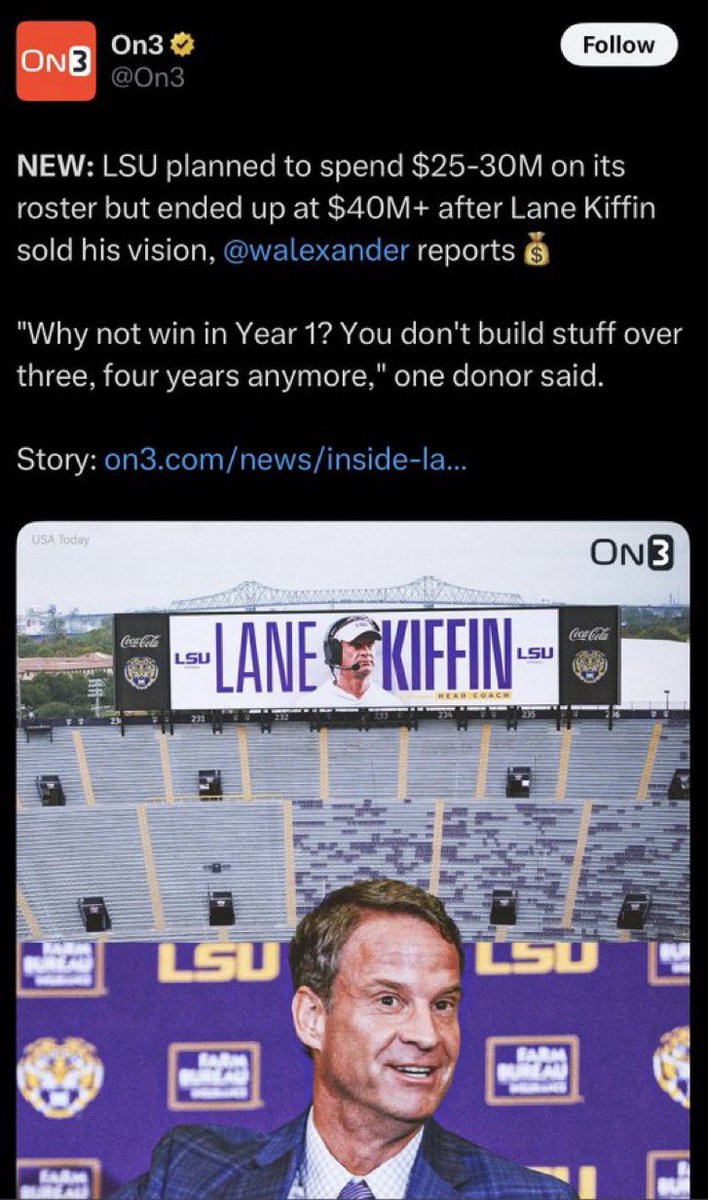Open the @walexander mention
This screenshot has height=1200, width=708.
coord(317,250)
